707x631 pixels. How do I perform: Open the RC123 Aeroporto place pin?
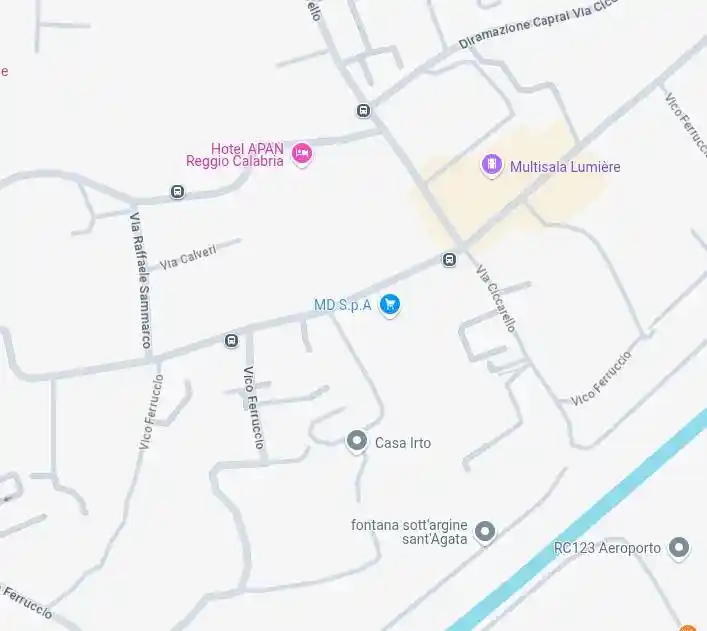click(680, 547)
